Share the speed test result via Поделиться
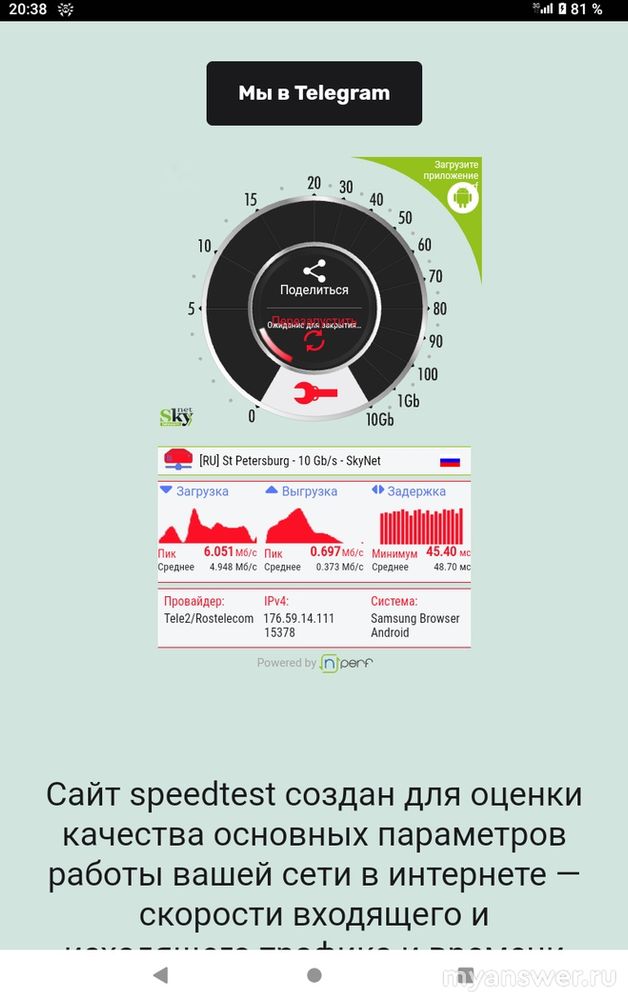This screenshot has width=628, height=1000. (x=314, y=278)
